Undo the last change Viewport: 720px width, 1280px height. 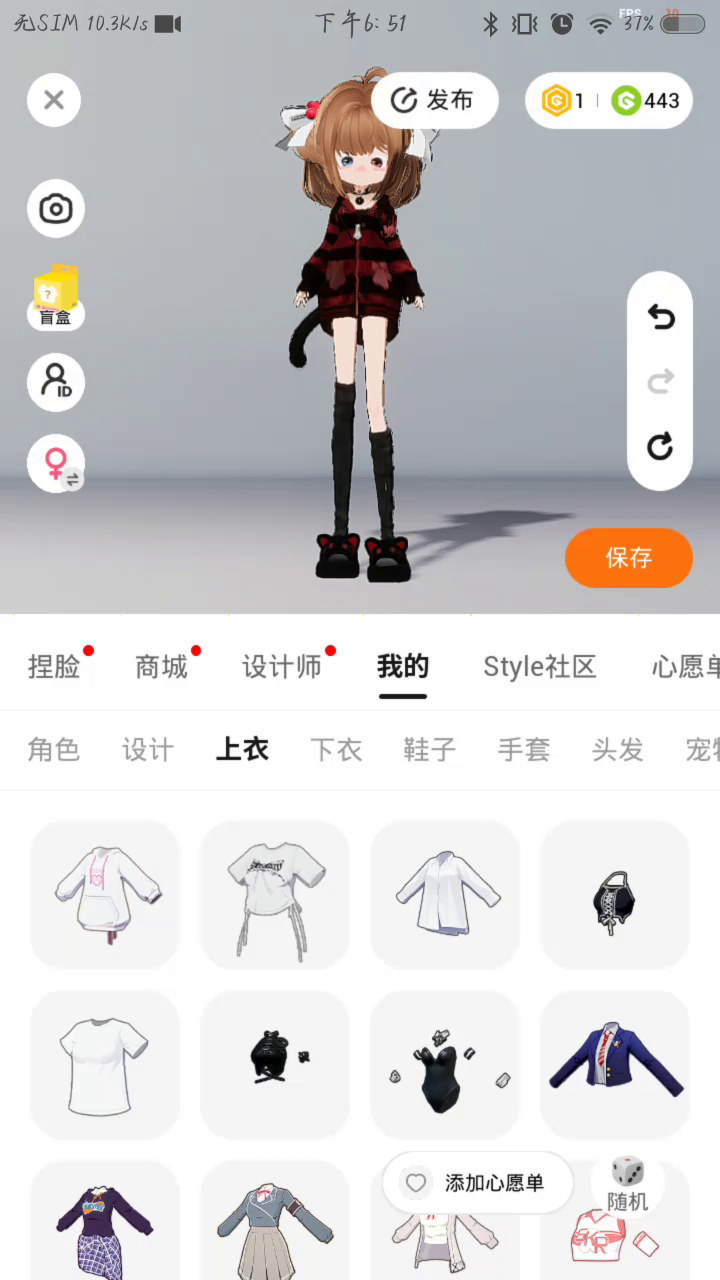pyautogui.click(x=660, y=317)
